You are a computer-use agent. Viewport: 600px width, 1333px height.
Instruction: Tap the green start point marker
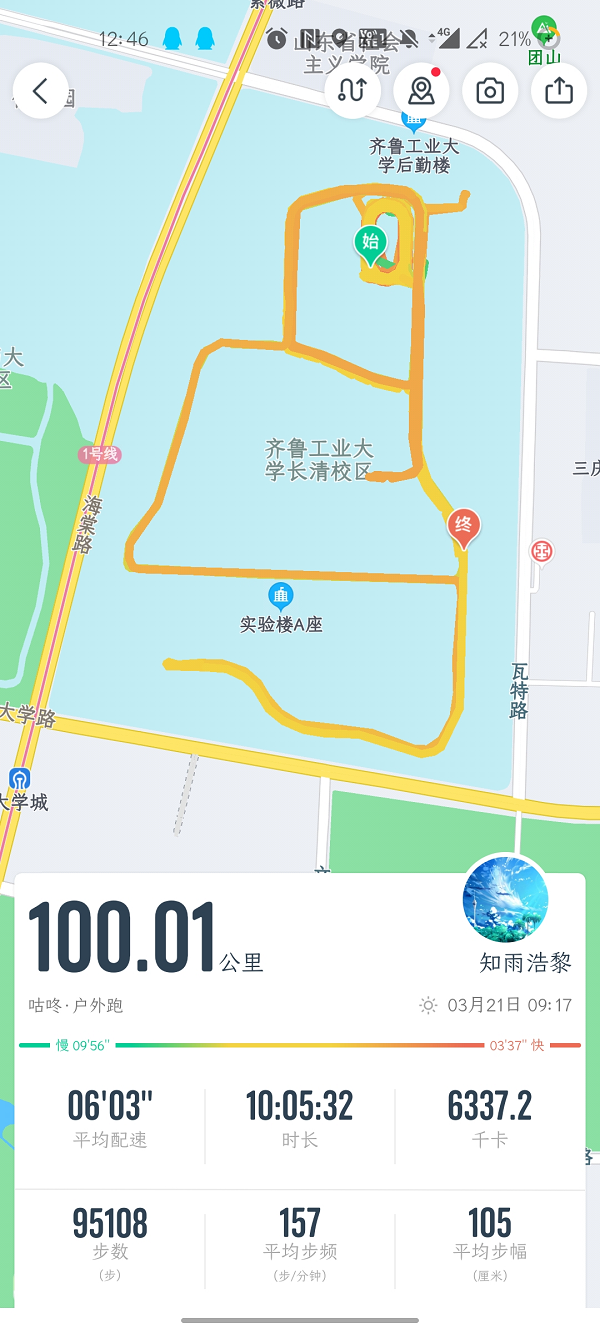(x=370, y=243)
